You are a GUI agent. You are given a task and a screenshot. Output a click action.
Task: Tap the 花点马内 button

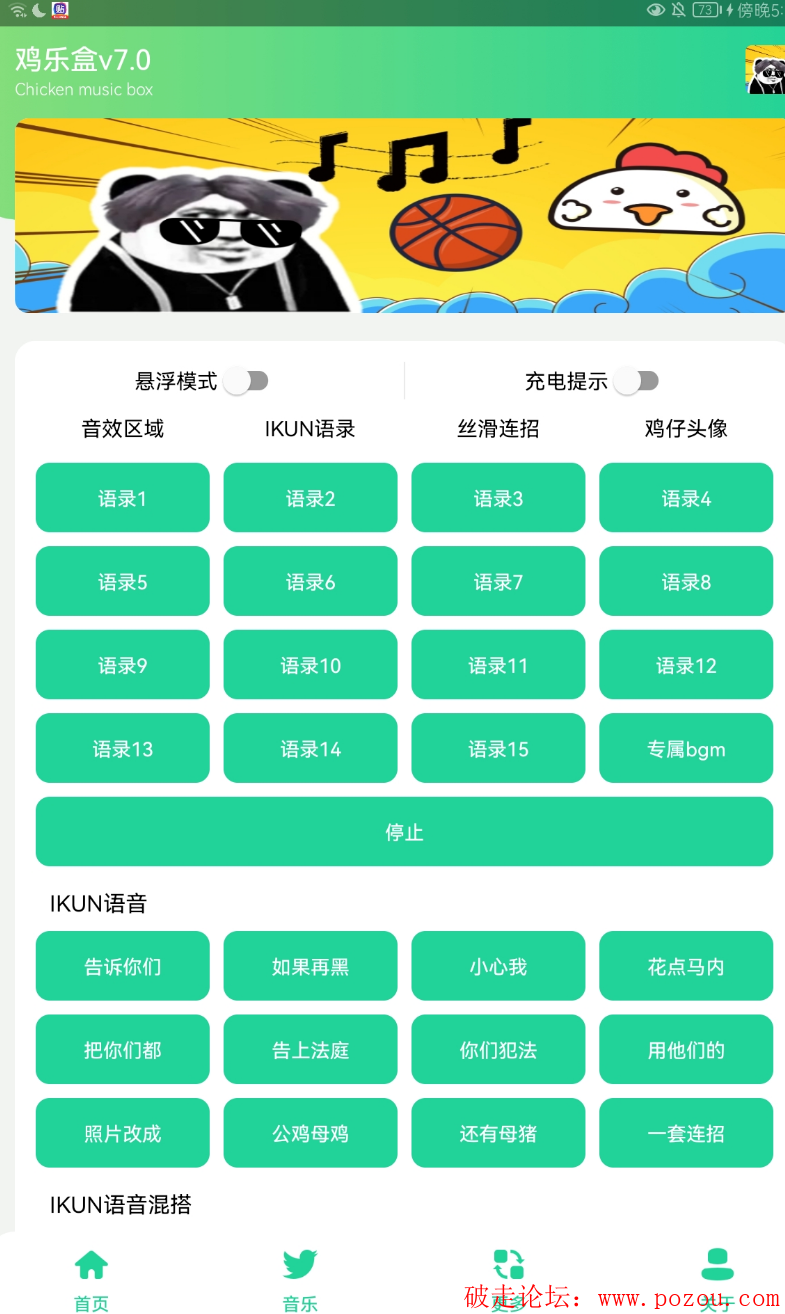pyautogui.click(x=686, y=966)
